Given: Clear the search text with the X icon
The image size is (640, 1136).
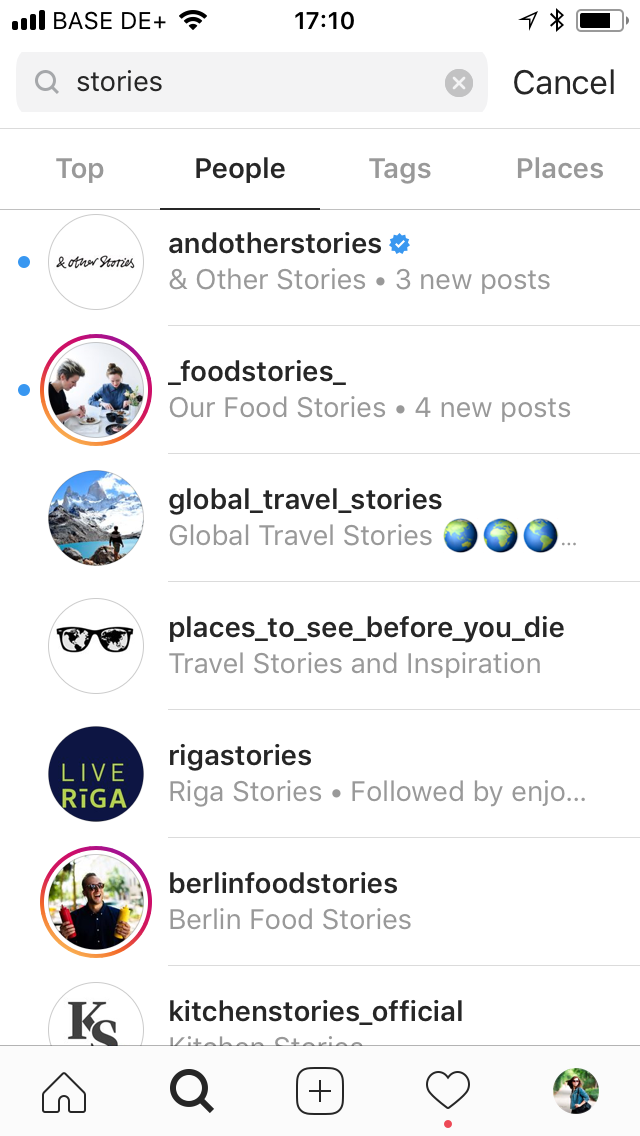Looking at the screenshot, I should point(458,83).
